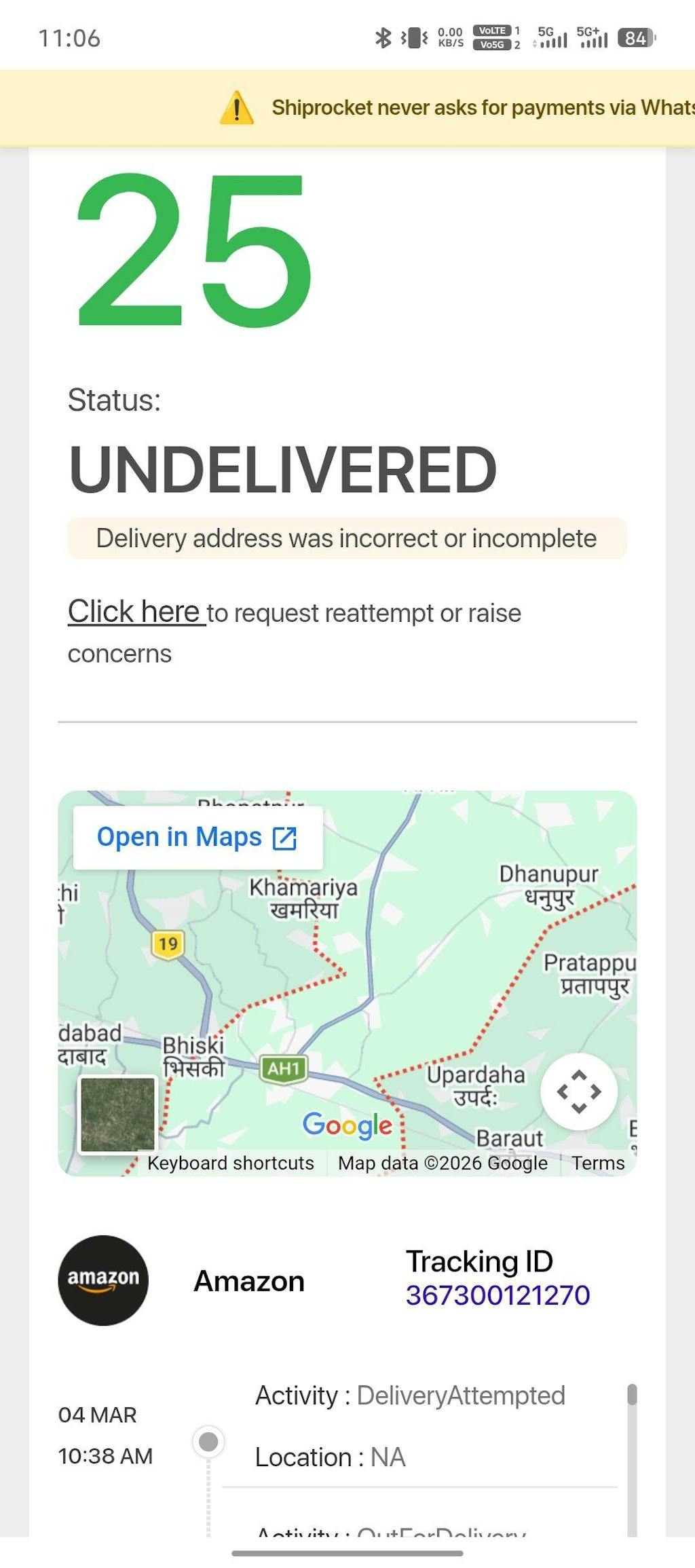Switch the map to satellite view

pyautogui.click(x=118, y=1114)
